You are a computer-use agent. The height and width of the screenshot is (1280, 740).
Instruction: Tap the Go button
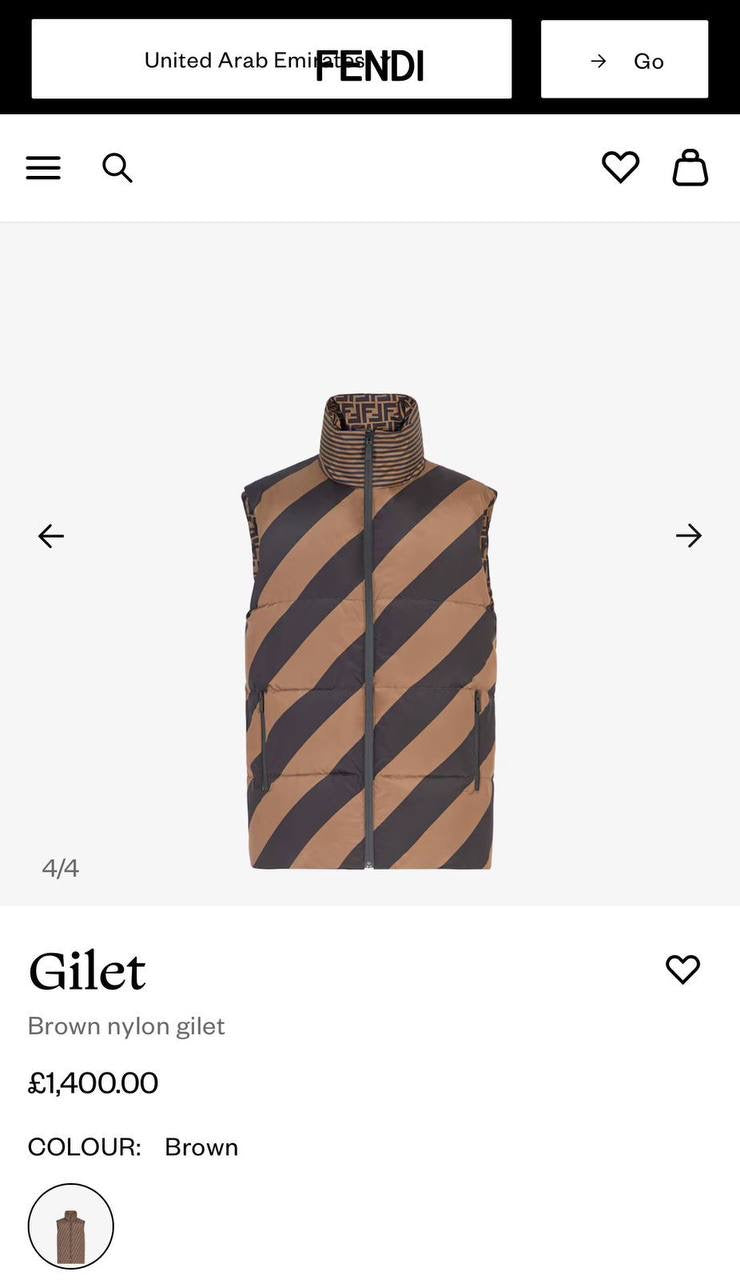[x=624, y=60]
